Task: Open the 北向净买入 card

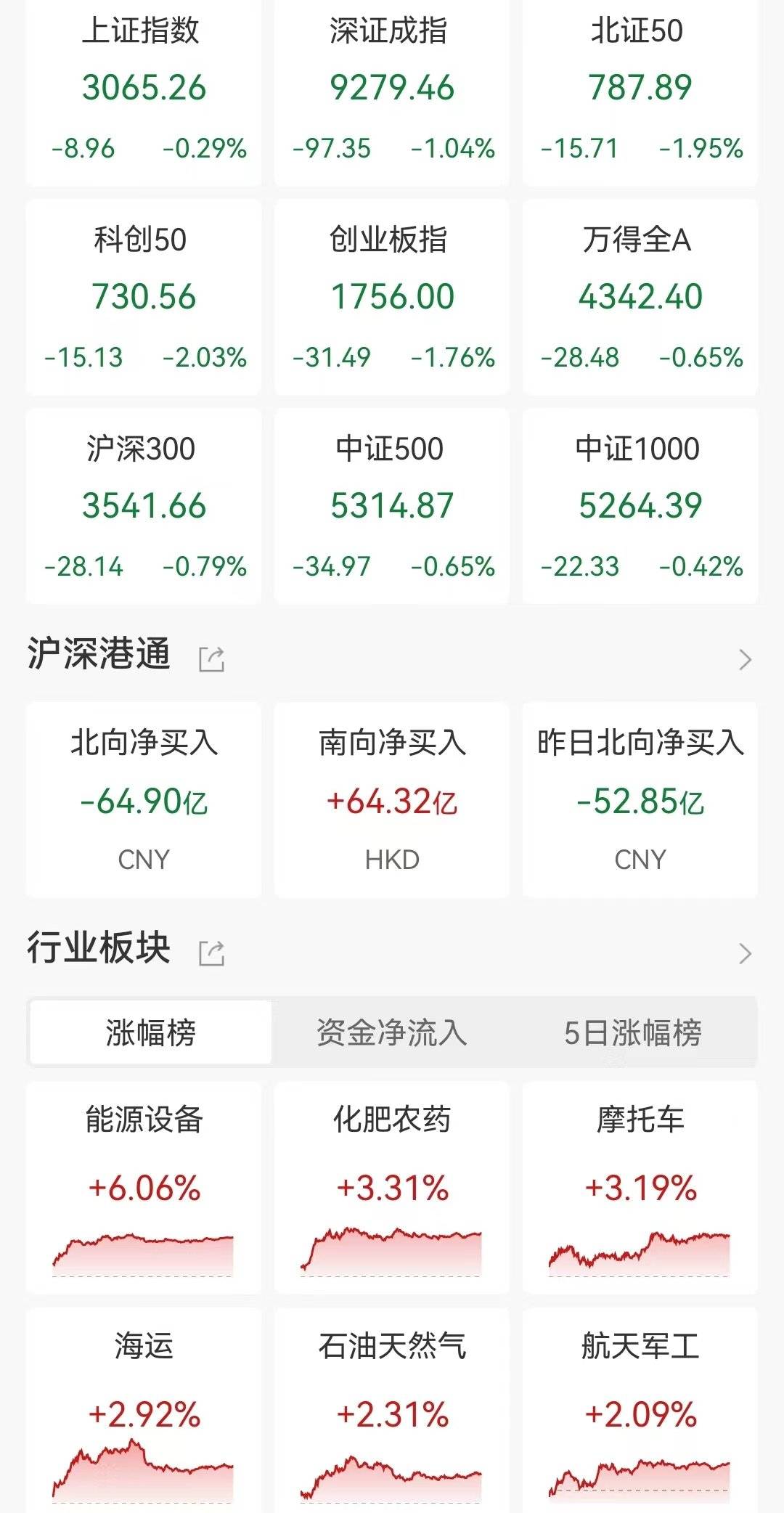Action: click(144, 800)
